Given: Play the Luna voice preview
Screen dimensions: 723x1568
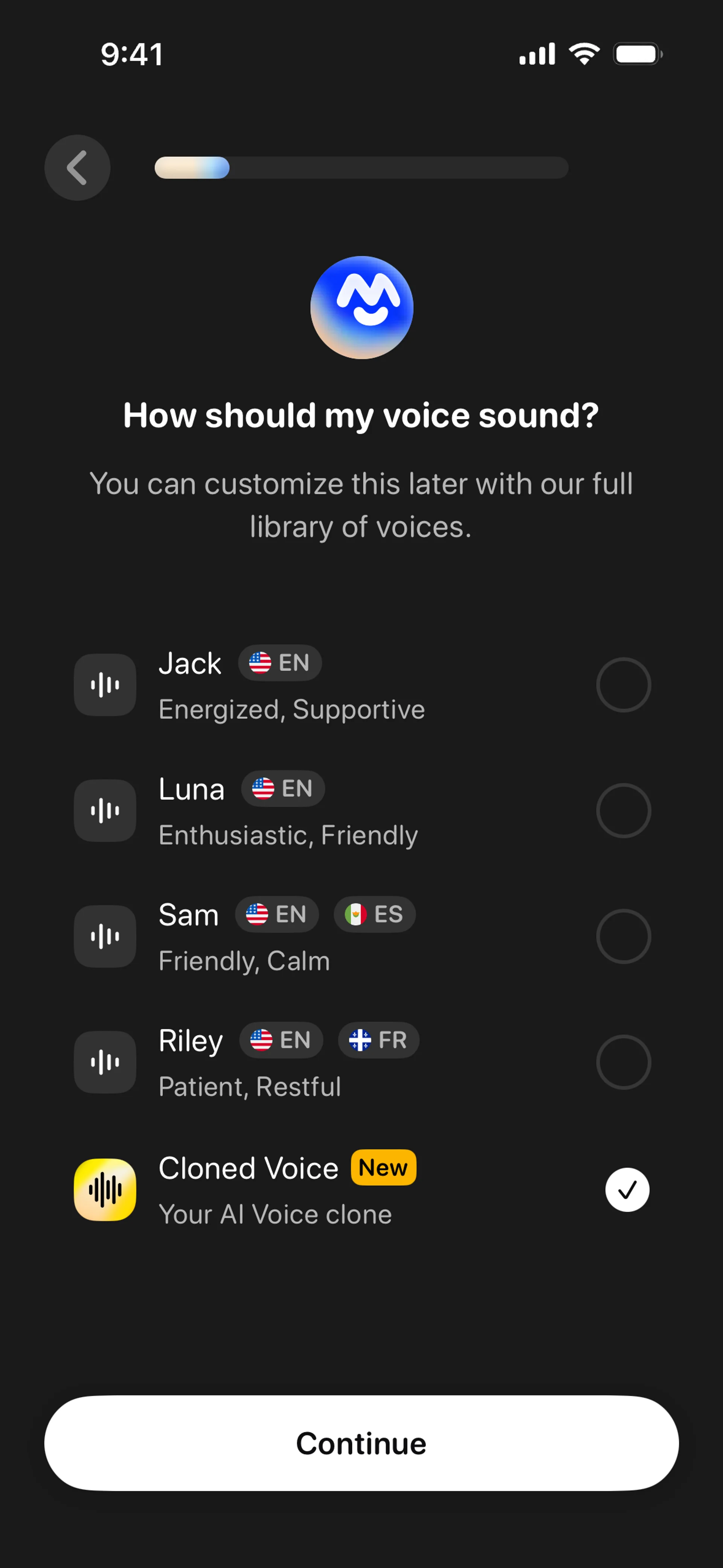Looking at the screenshot, I should [105, 811].
